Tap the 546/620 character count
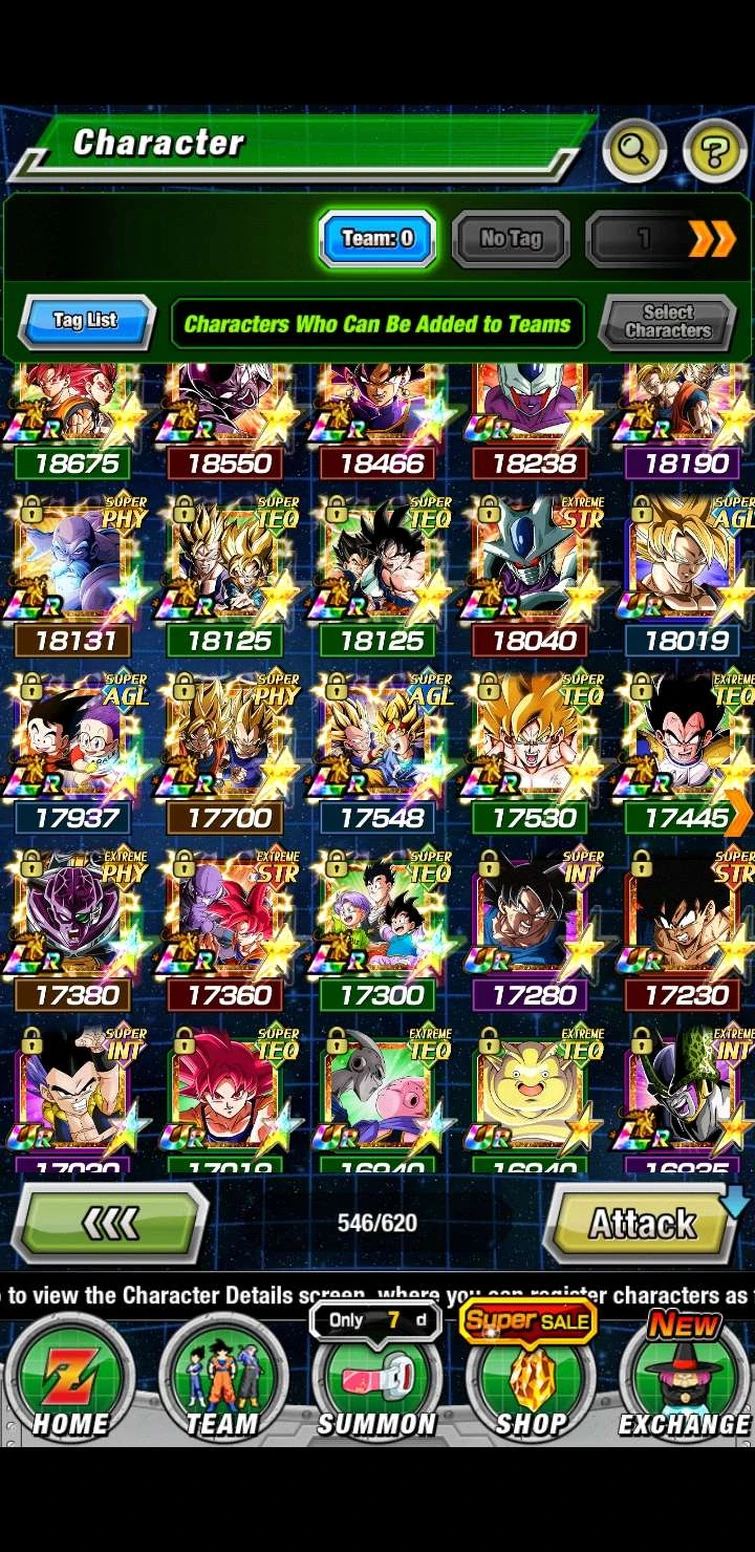Viewport: 755px width, 1552px height. (x=377, y=1221)
